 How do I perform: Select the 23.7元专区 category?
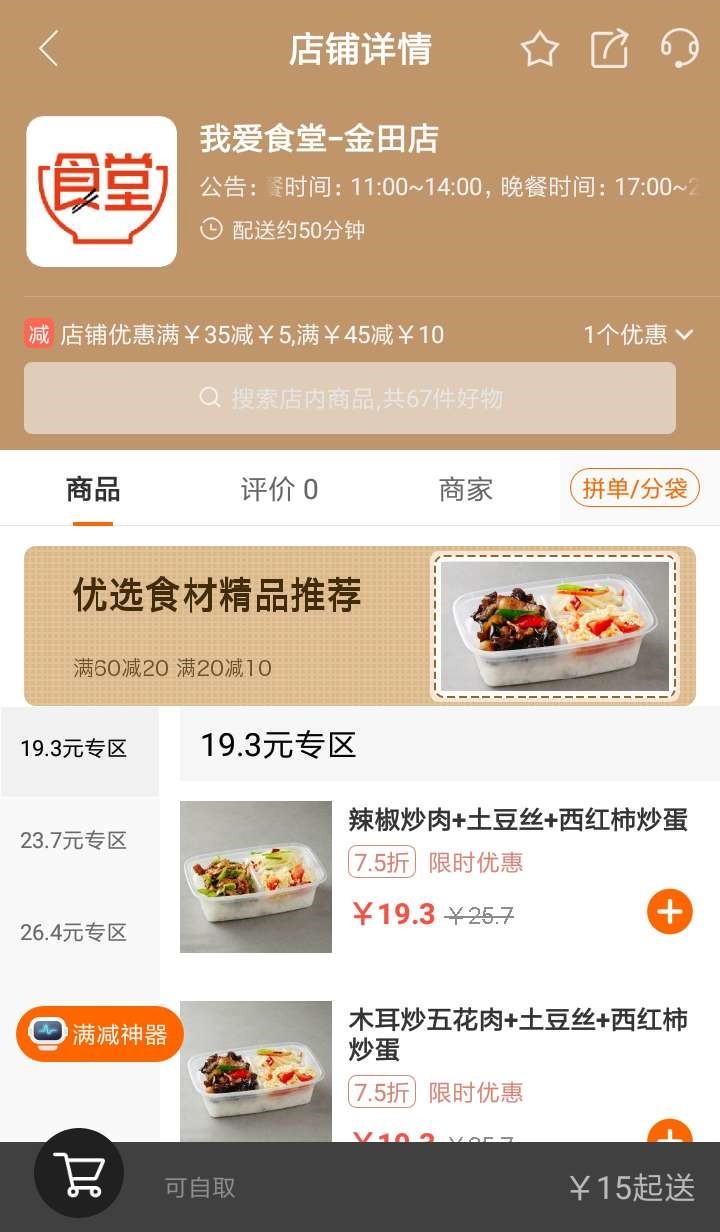(73, 841)
